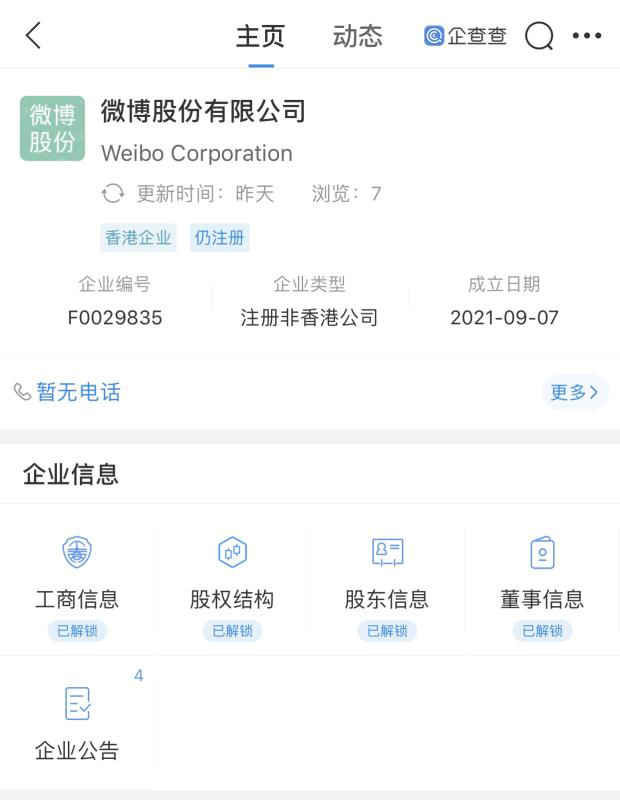Switch to the 主页 tab

click(x=260, y=37)
